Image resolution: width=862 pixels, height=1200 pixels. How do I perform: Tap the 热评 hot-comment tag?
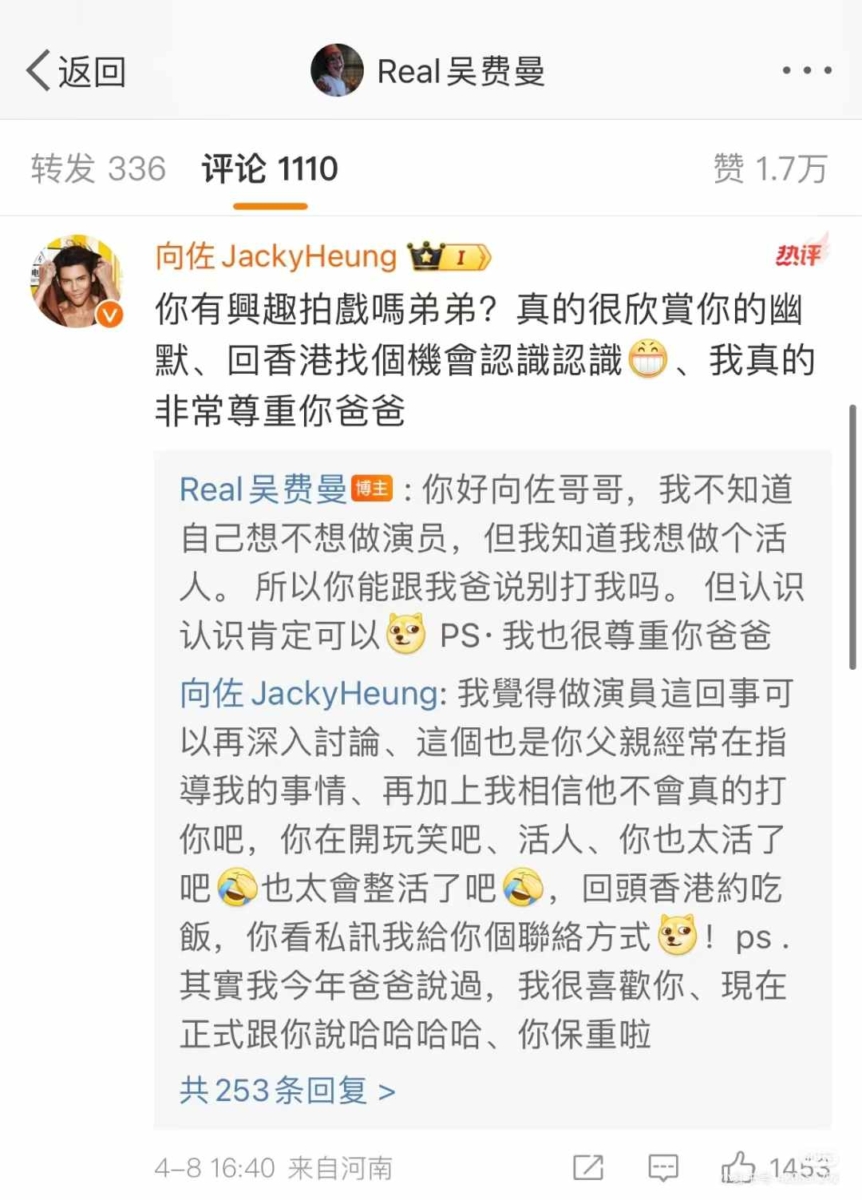(x=800, y=253)
